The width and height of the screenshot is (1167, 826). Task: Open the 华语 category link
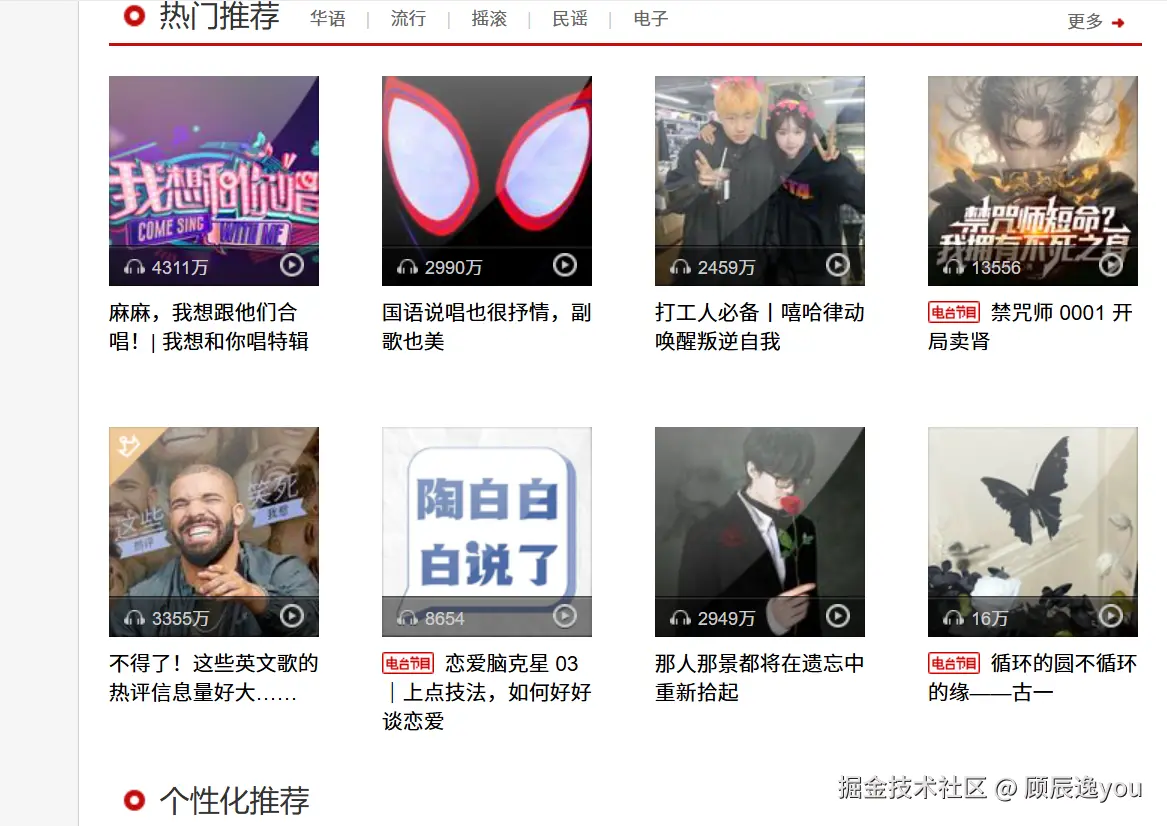coord(328,19)
